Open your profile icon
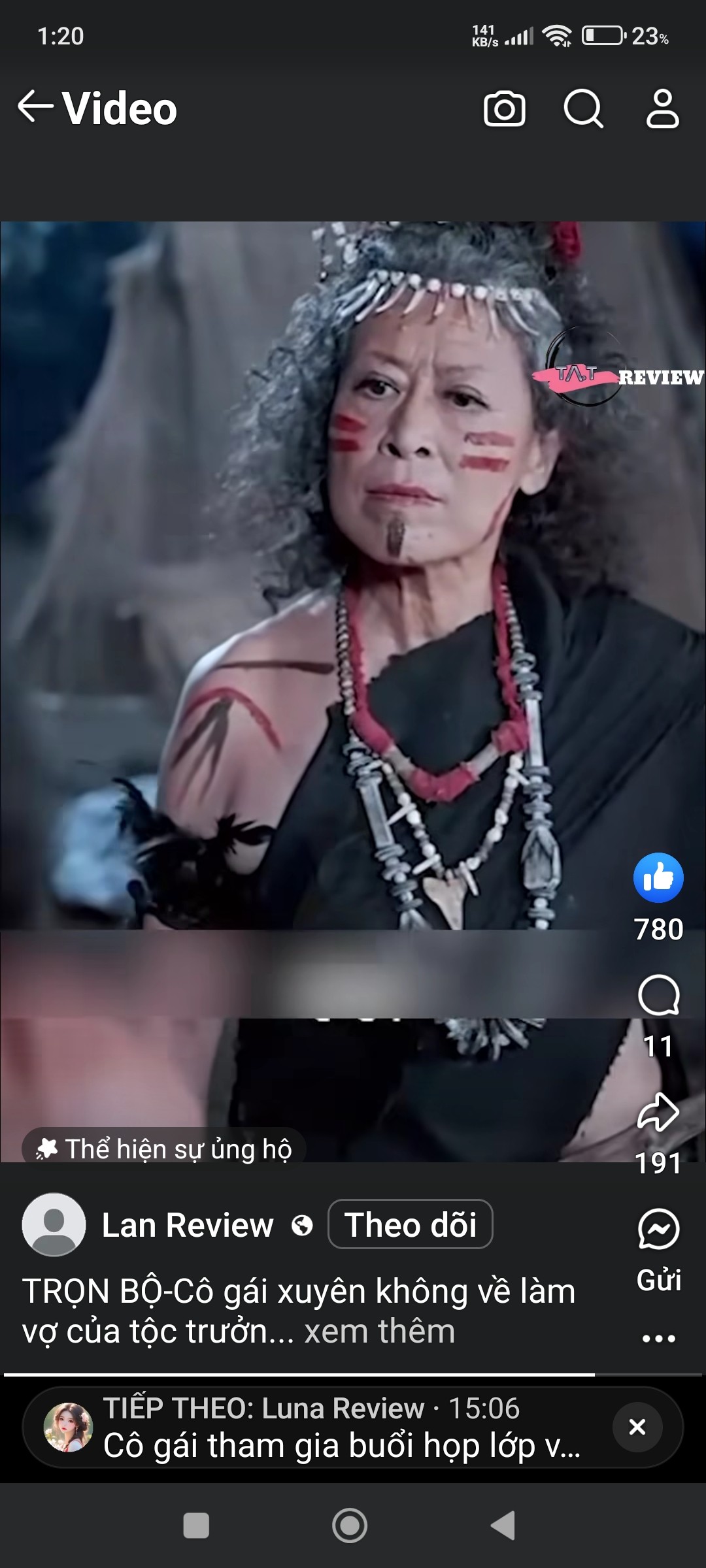This screenshot has width=706, height=1568. (x=662, y=108)
